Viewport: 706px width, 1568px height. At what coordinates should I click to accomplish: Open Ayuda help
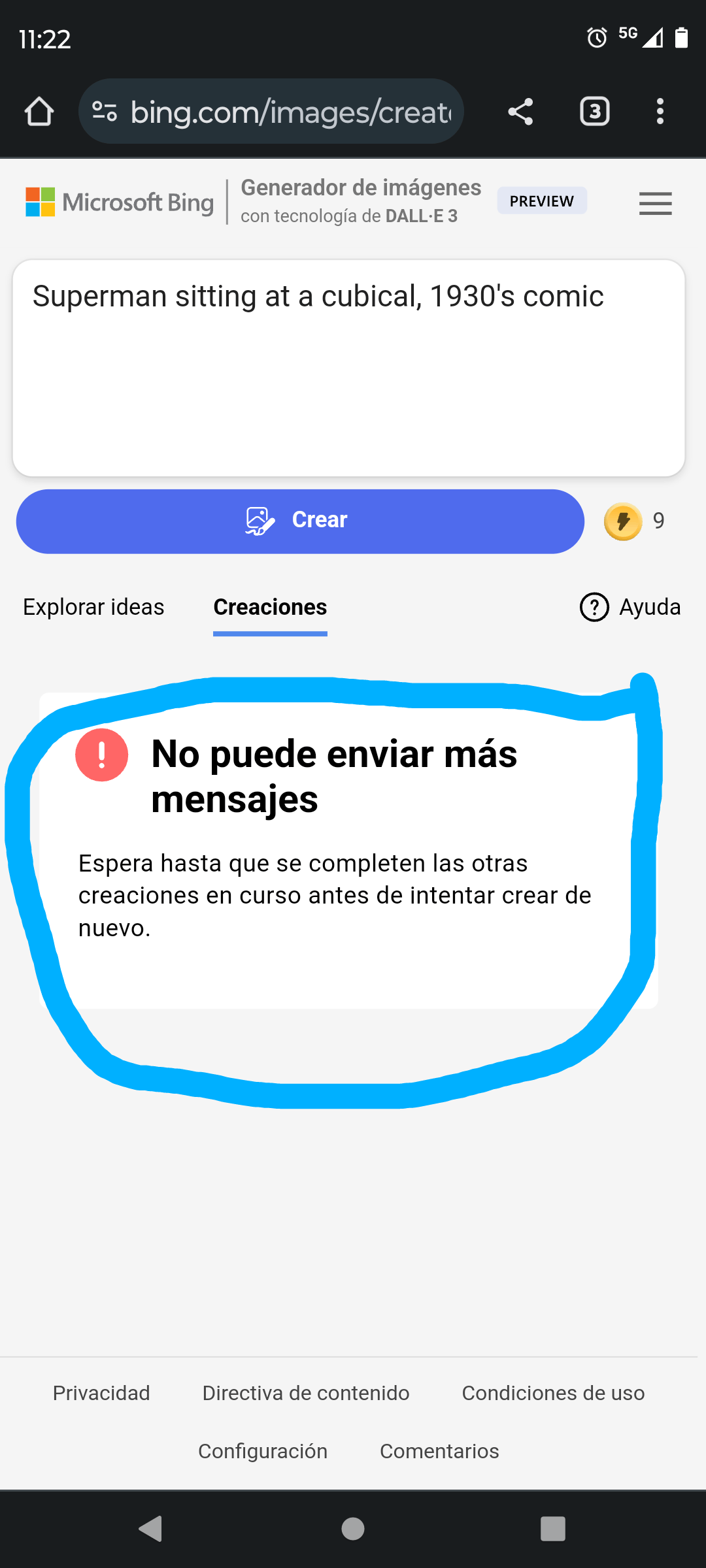(x=630, y=607)
